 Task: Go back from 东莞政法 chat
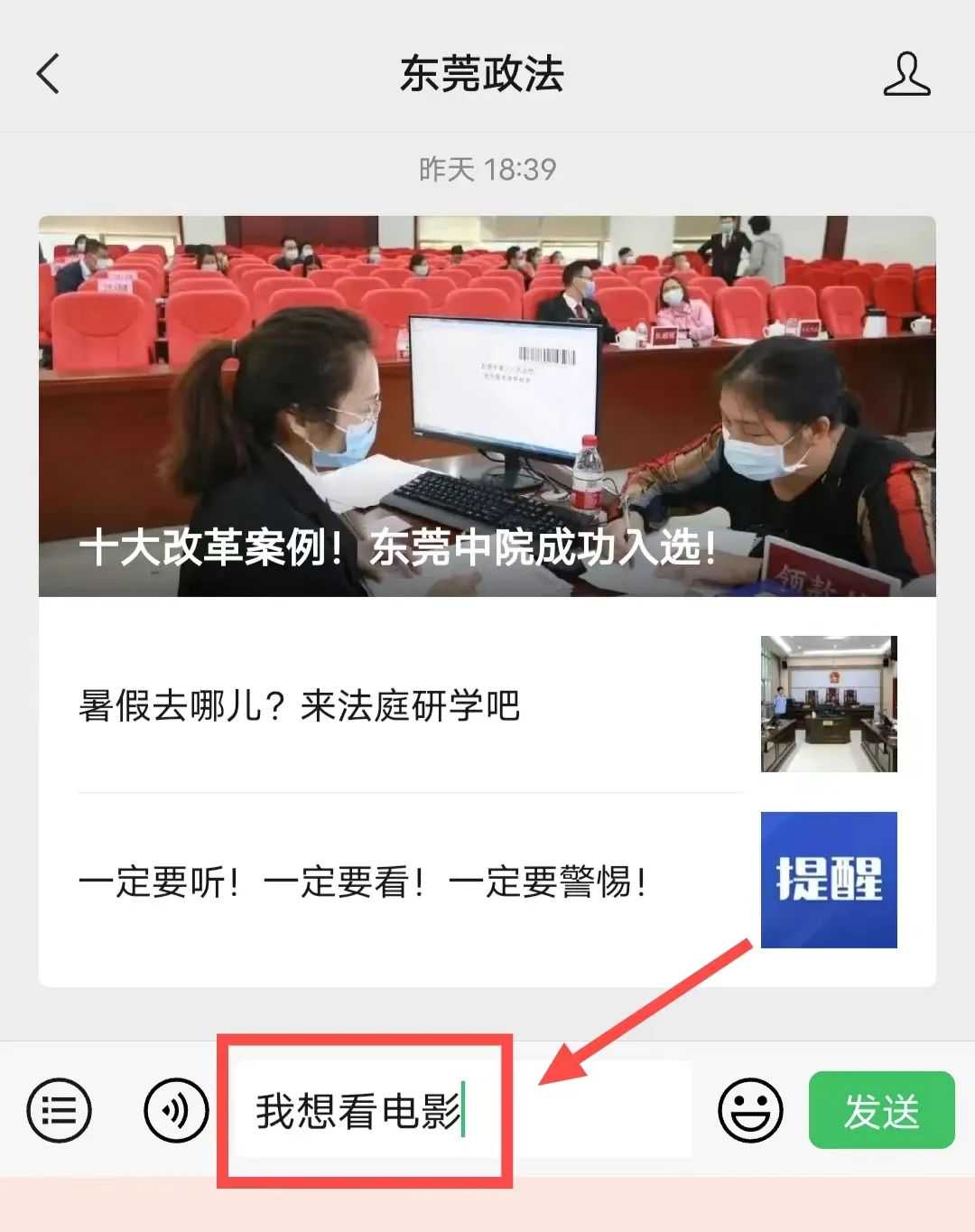click(49, 74)
